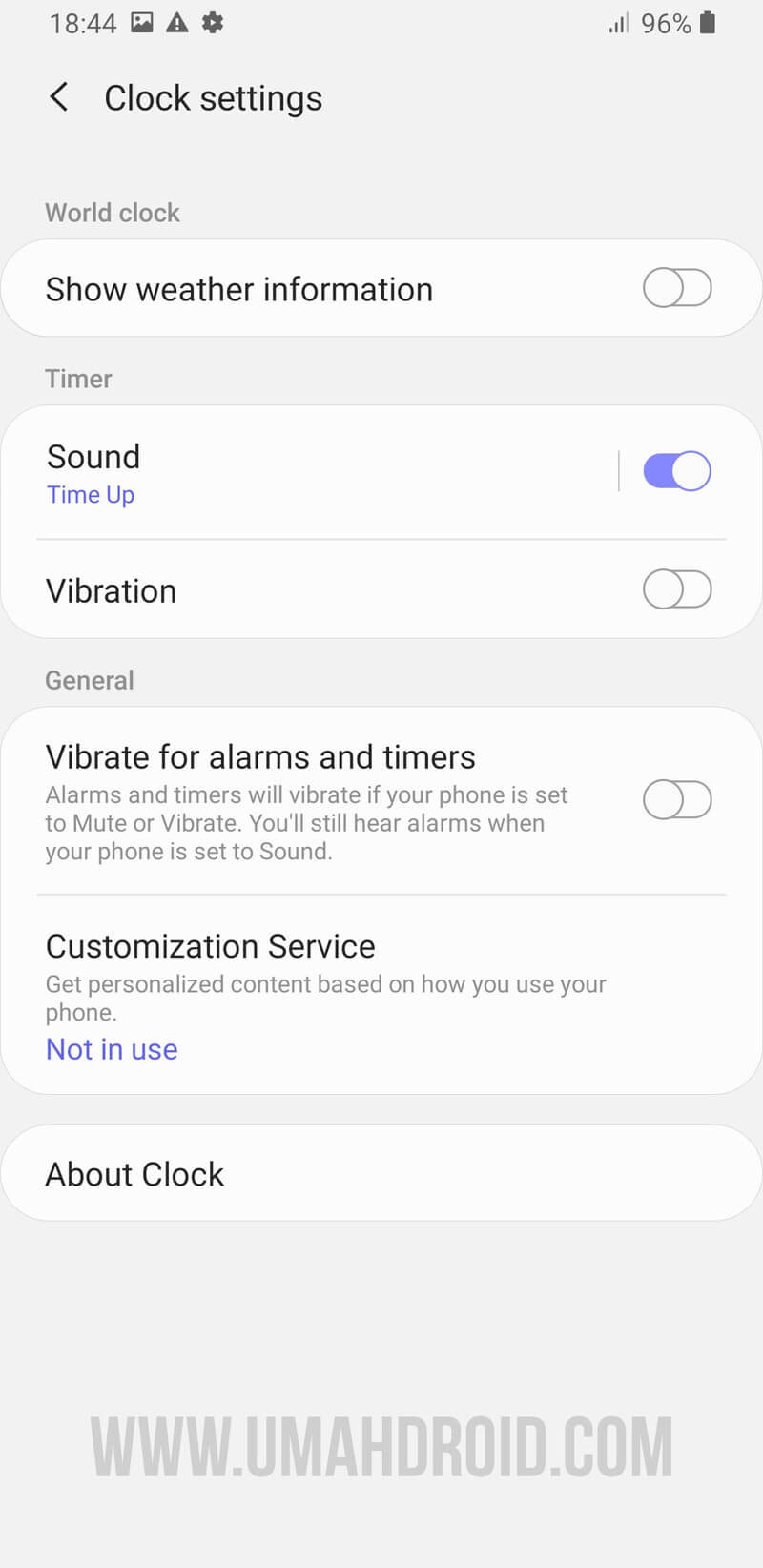Open the timer Sound Time Up selection

[x=286, y=473]
